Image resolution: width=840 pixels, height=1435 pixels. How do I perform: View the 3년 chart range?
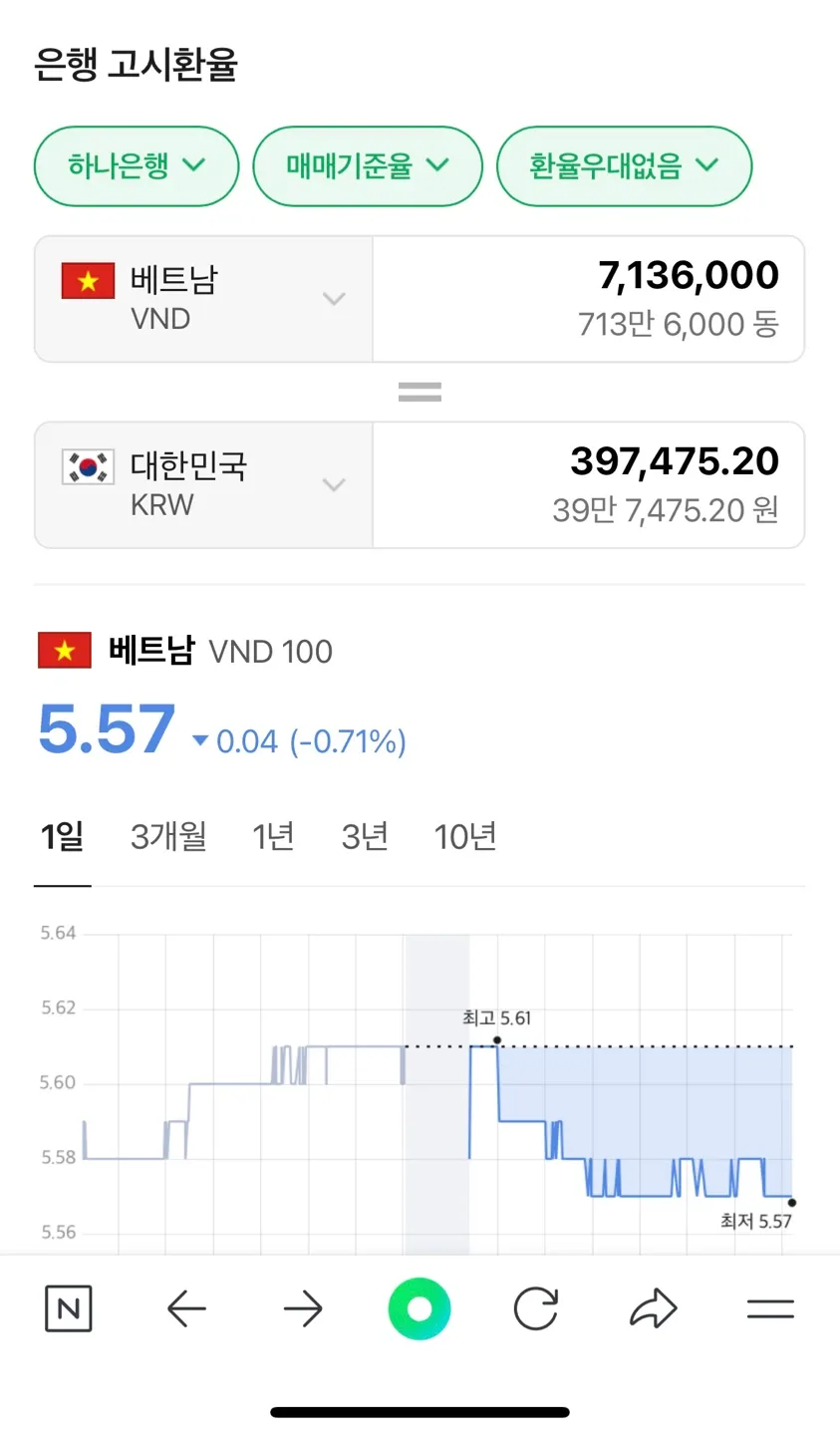coord(365,837)
